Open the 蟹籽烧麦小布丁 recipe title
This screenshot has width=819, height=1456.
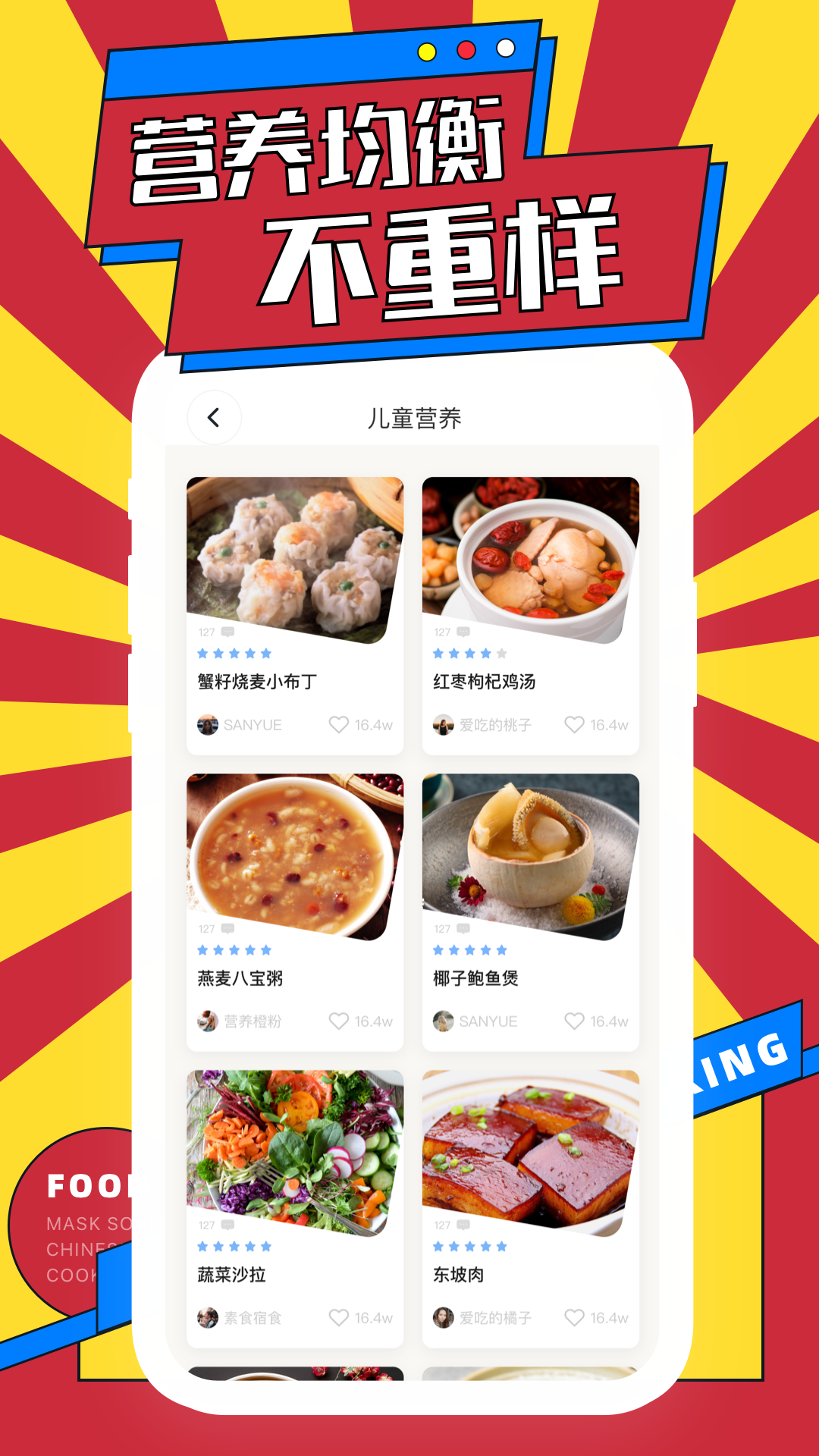coord(256,681)
